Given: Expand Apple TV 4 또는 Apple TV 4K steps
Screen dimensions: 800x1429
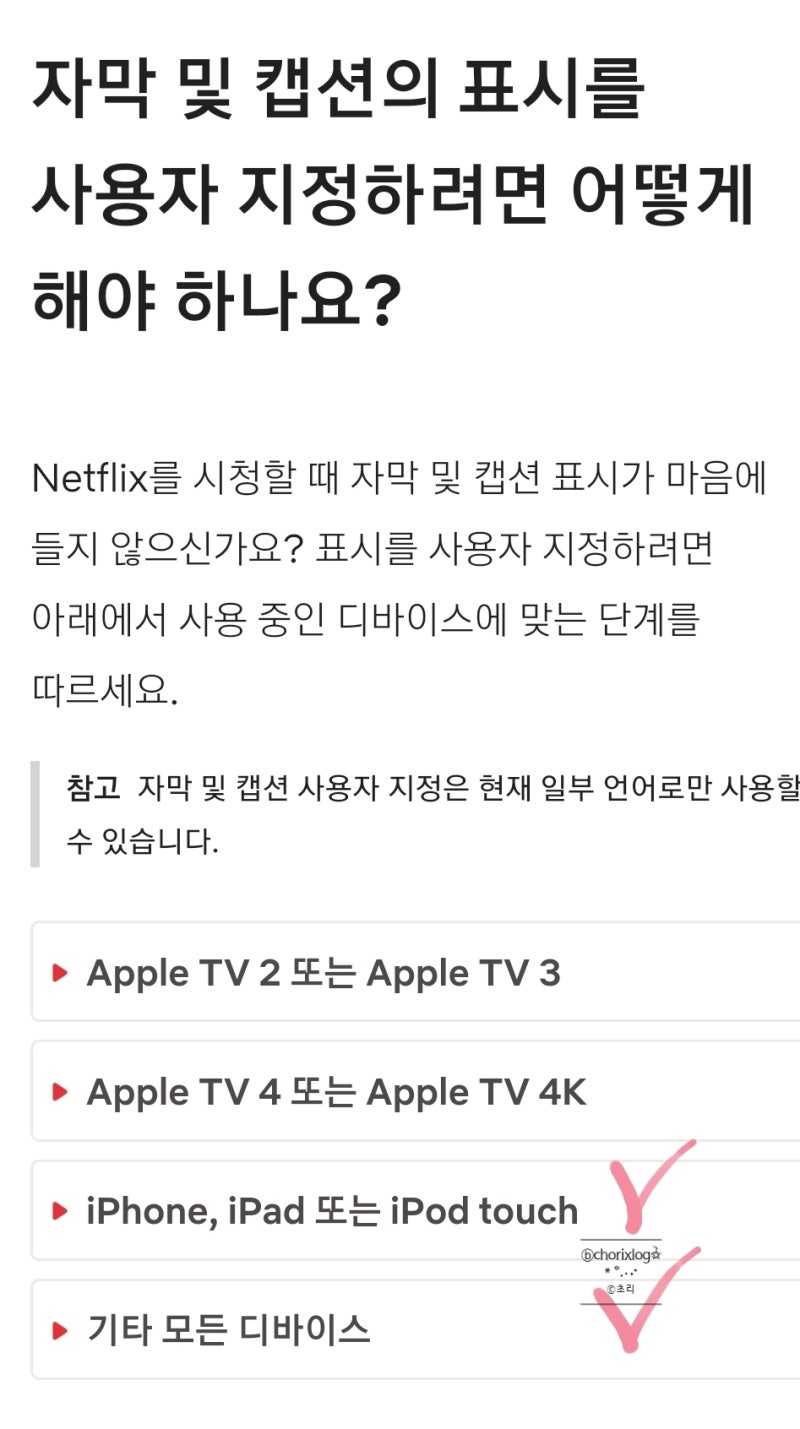Looking at the screenshot, I should tap(416, 1091).
